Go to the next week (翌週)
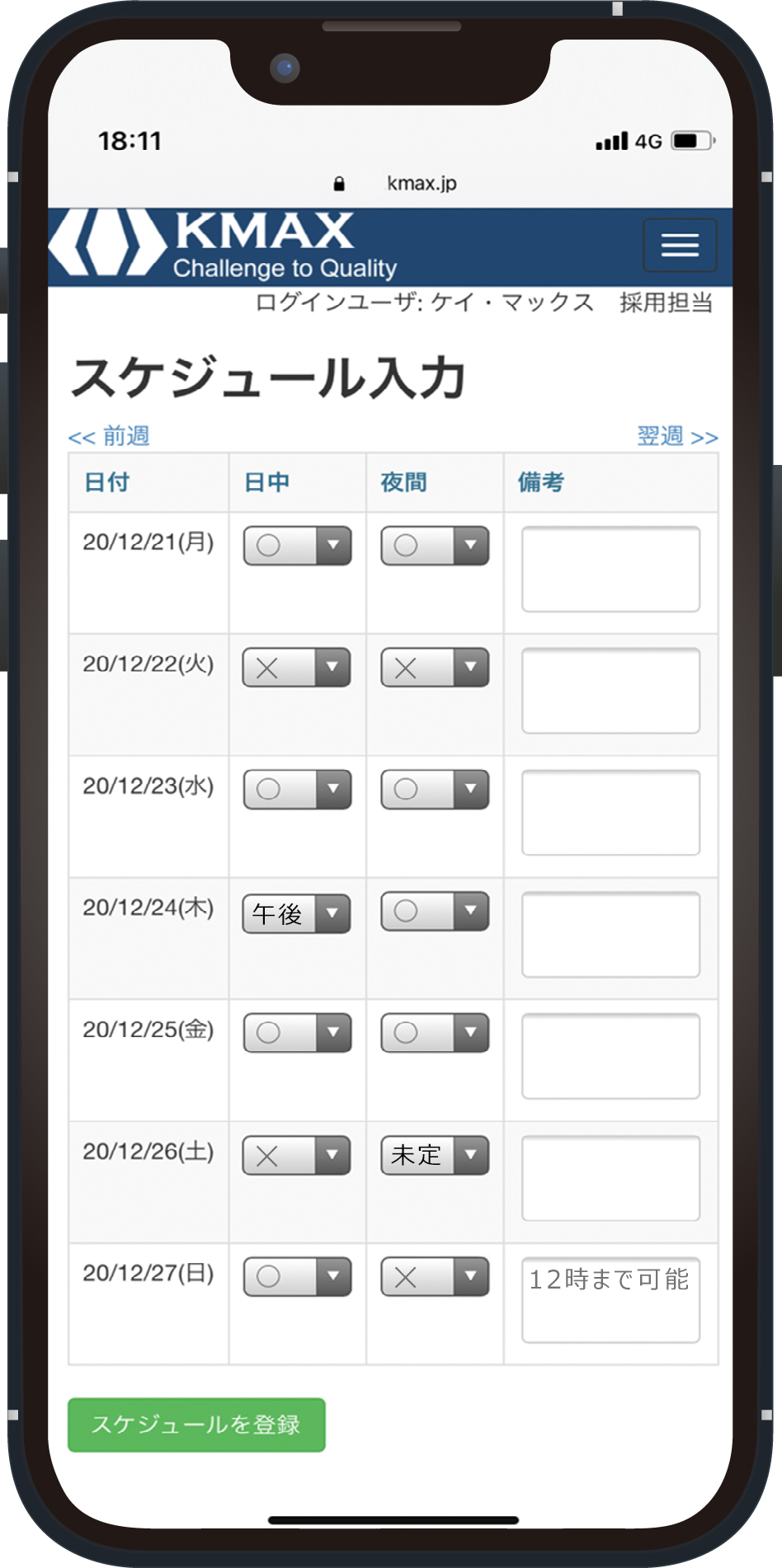The width and height of the screenshot is (782, 1568). point(677,436)
